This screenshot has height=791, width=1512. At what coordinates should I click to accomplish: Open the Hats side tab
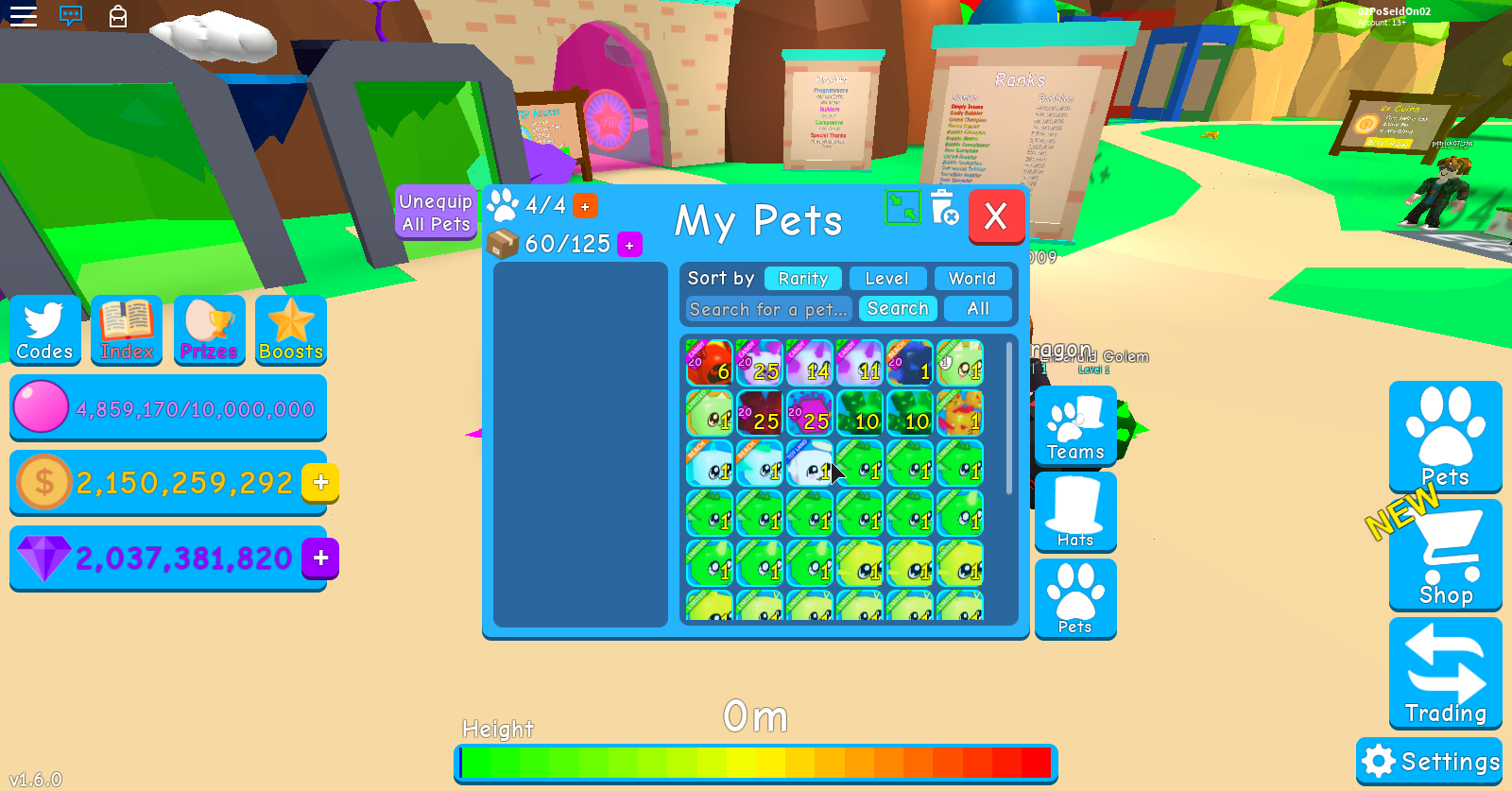[x=1075, y=511]
